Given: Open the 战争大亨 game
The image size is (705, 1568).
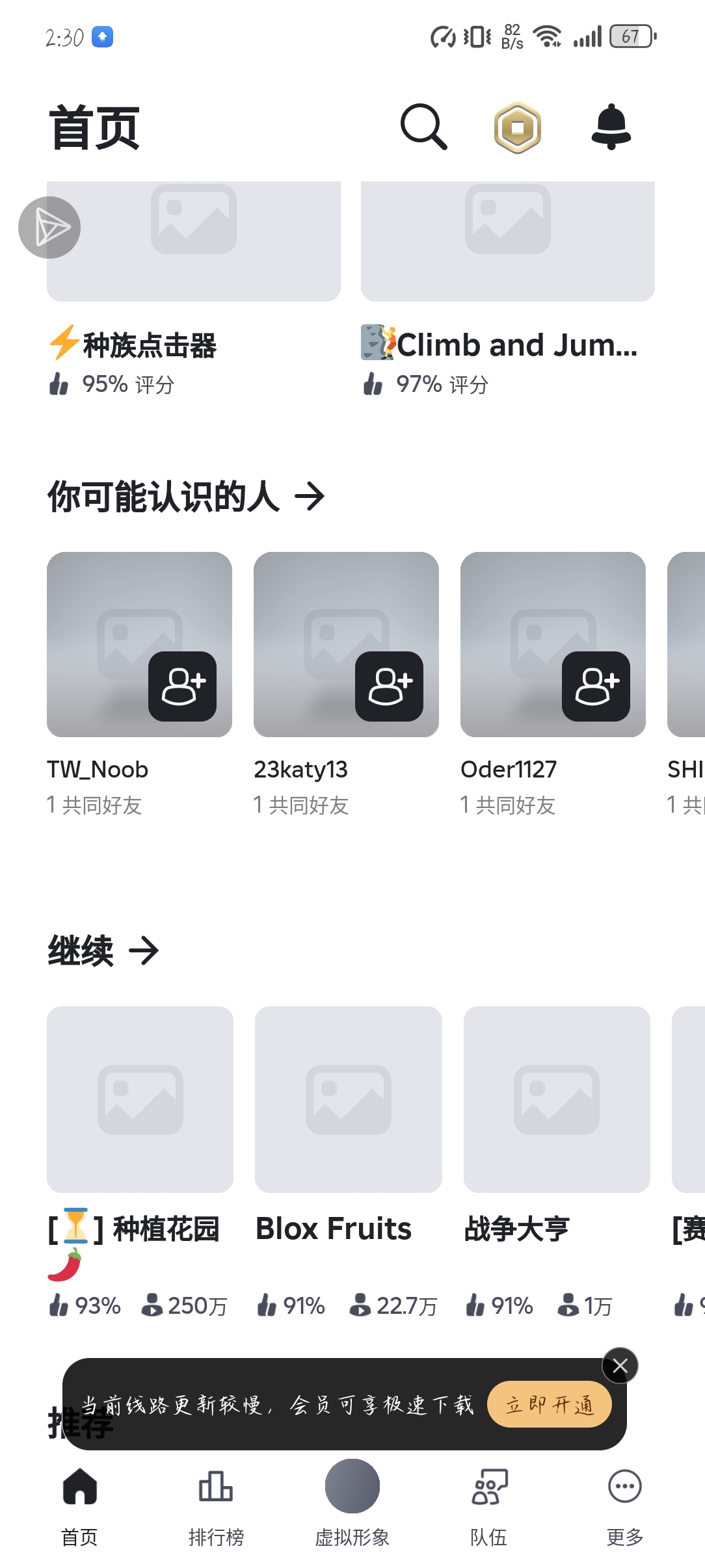Looking at the screenshot, I should coord(557,1099).
